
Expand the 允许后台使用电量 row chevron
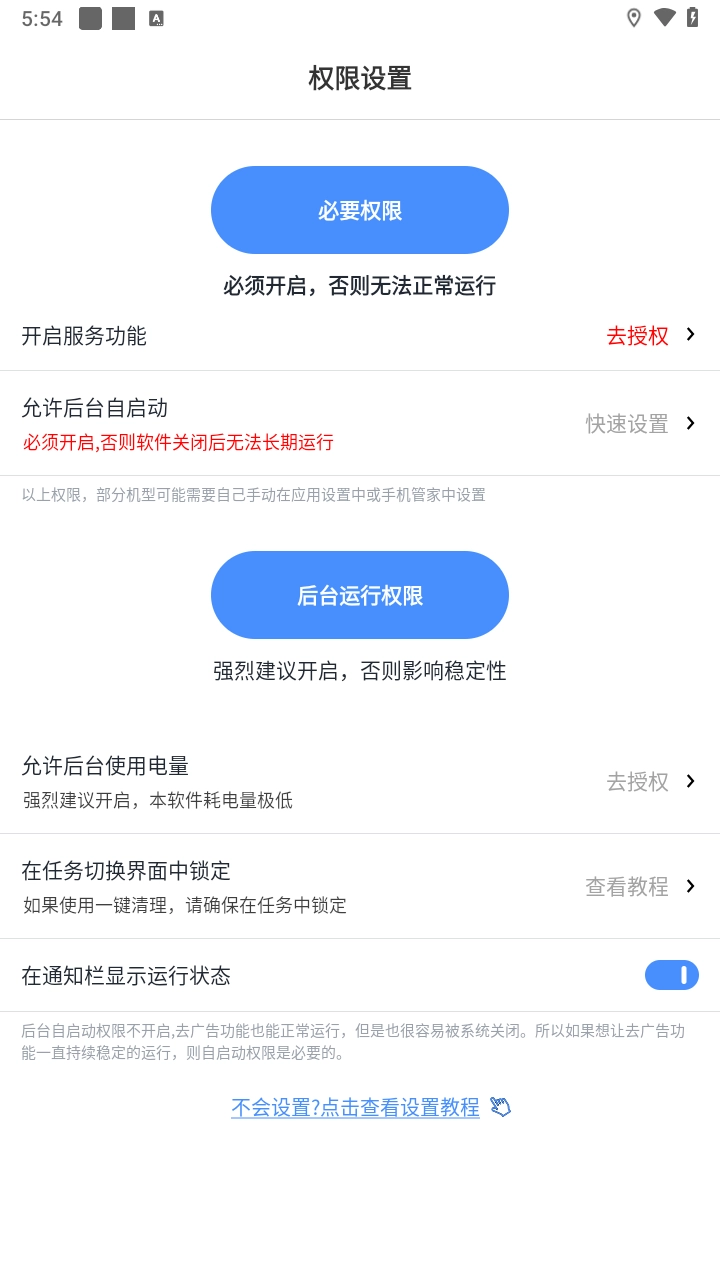(x=690, y=782)
